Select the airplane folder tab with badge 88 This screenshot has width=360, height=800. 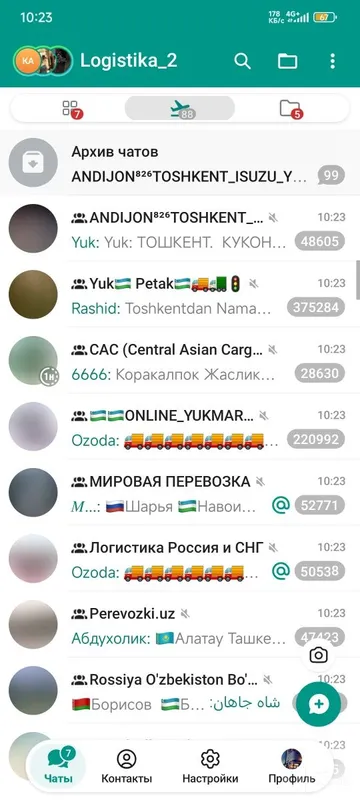tap(180, 109)
